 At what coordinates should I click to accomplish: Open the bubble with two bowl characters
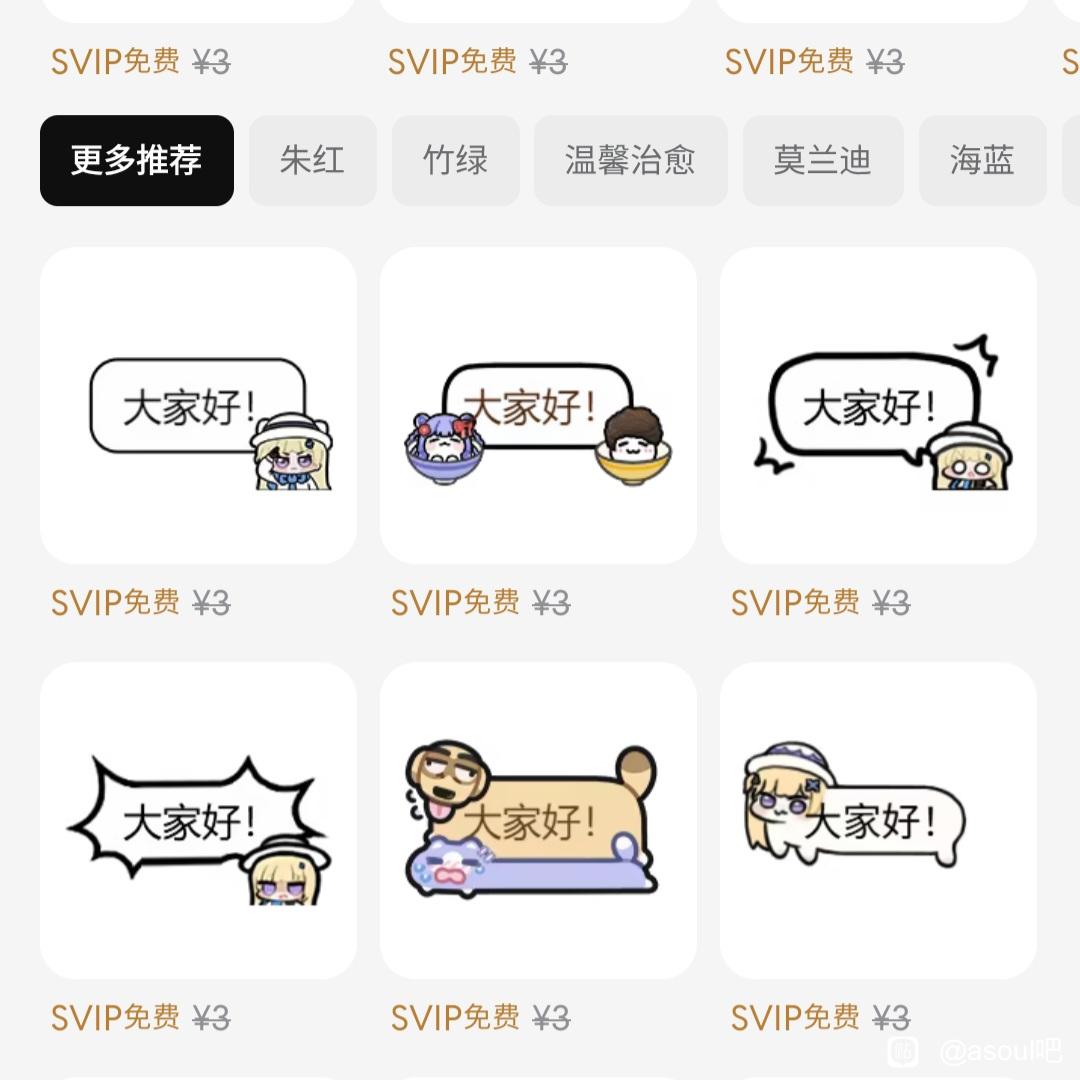click(x=538, y=406)
